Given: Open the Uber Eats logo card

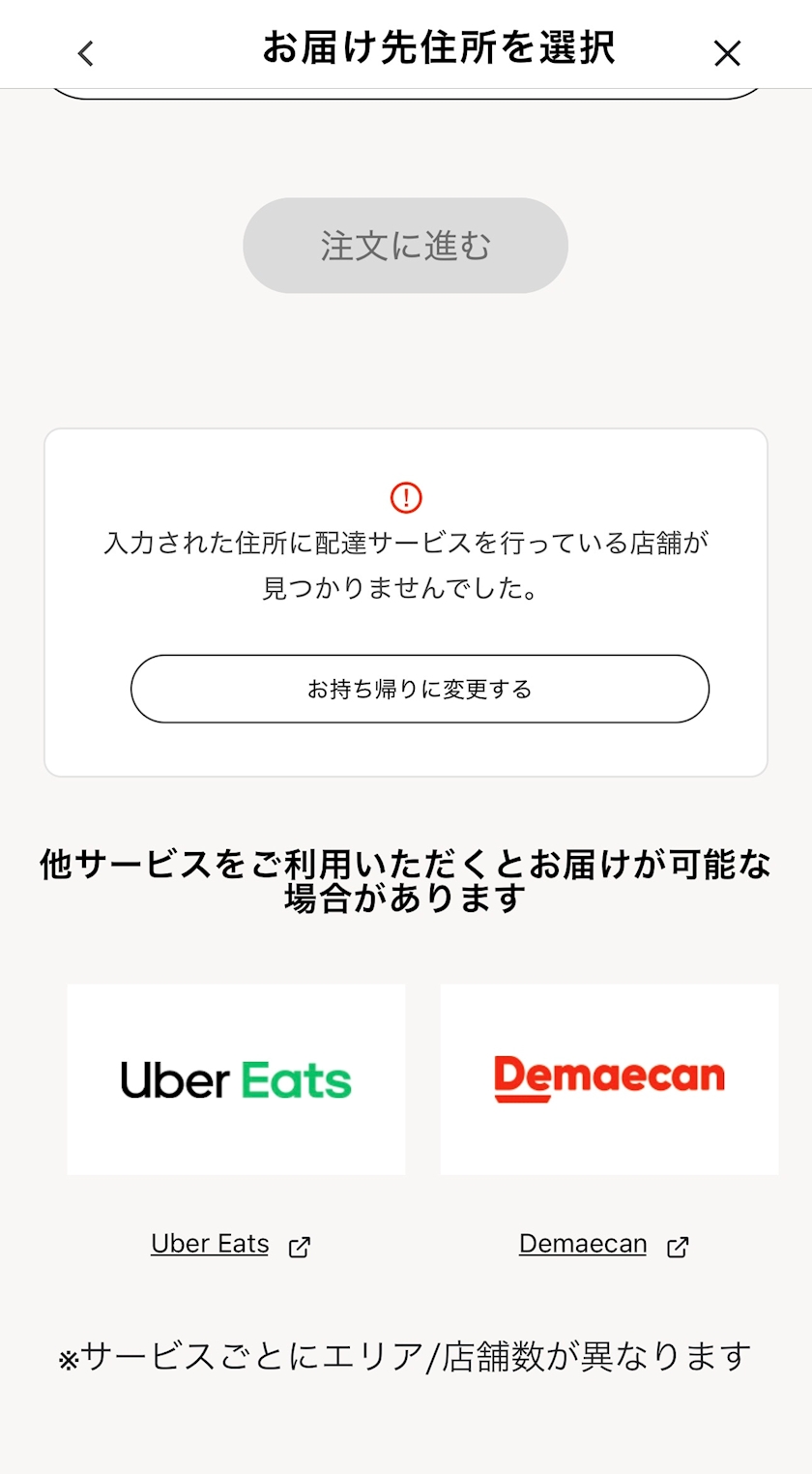Looking at the screenshot, I should point(236,1079).
